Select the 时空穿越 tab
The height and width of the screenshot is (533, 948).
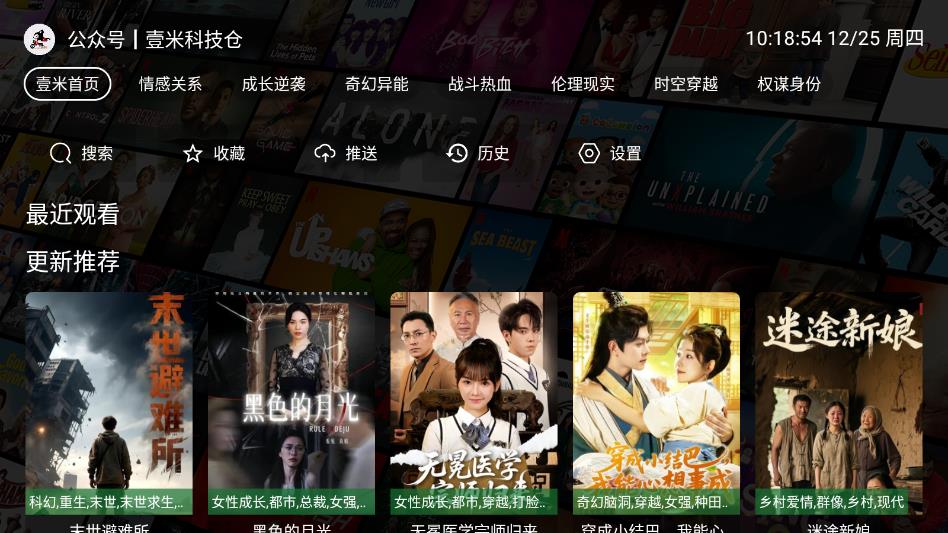686,84
